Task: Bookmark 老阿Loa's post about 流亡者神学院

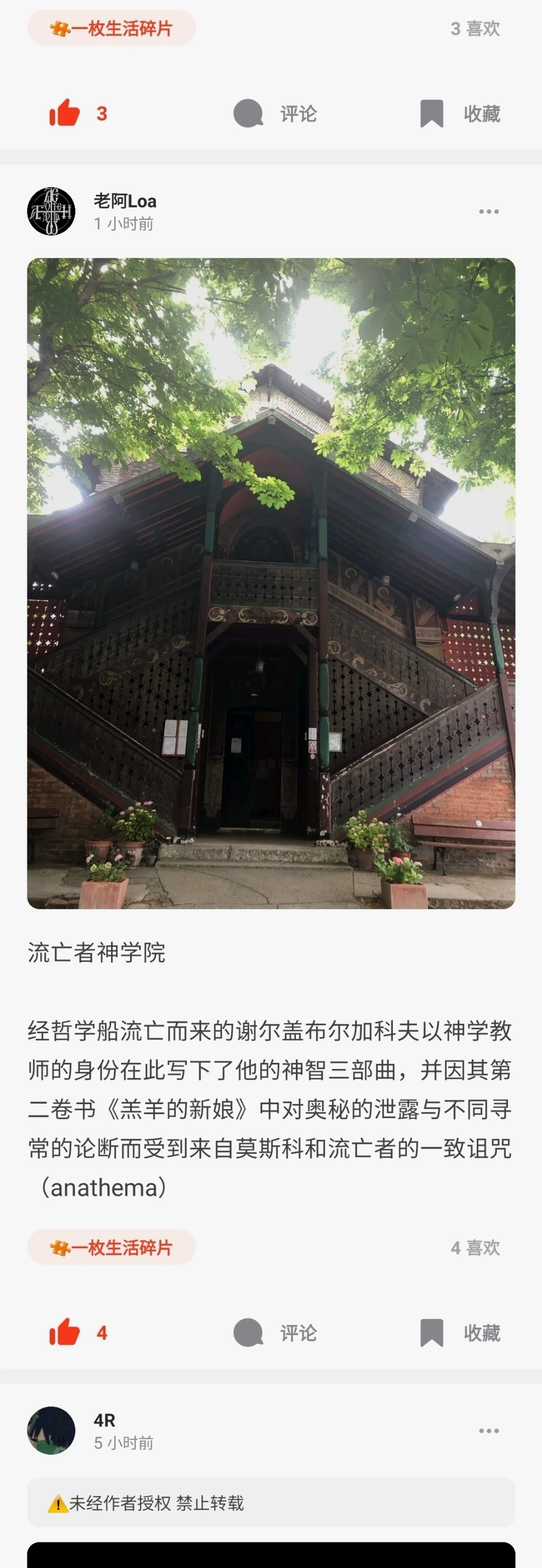Action: tap(461, 1332)
